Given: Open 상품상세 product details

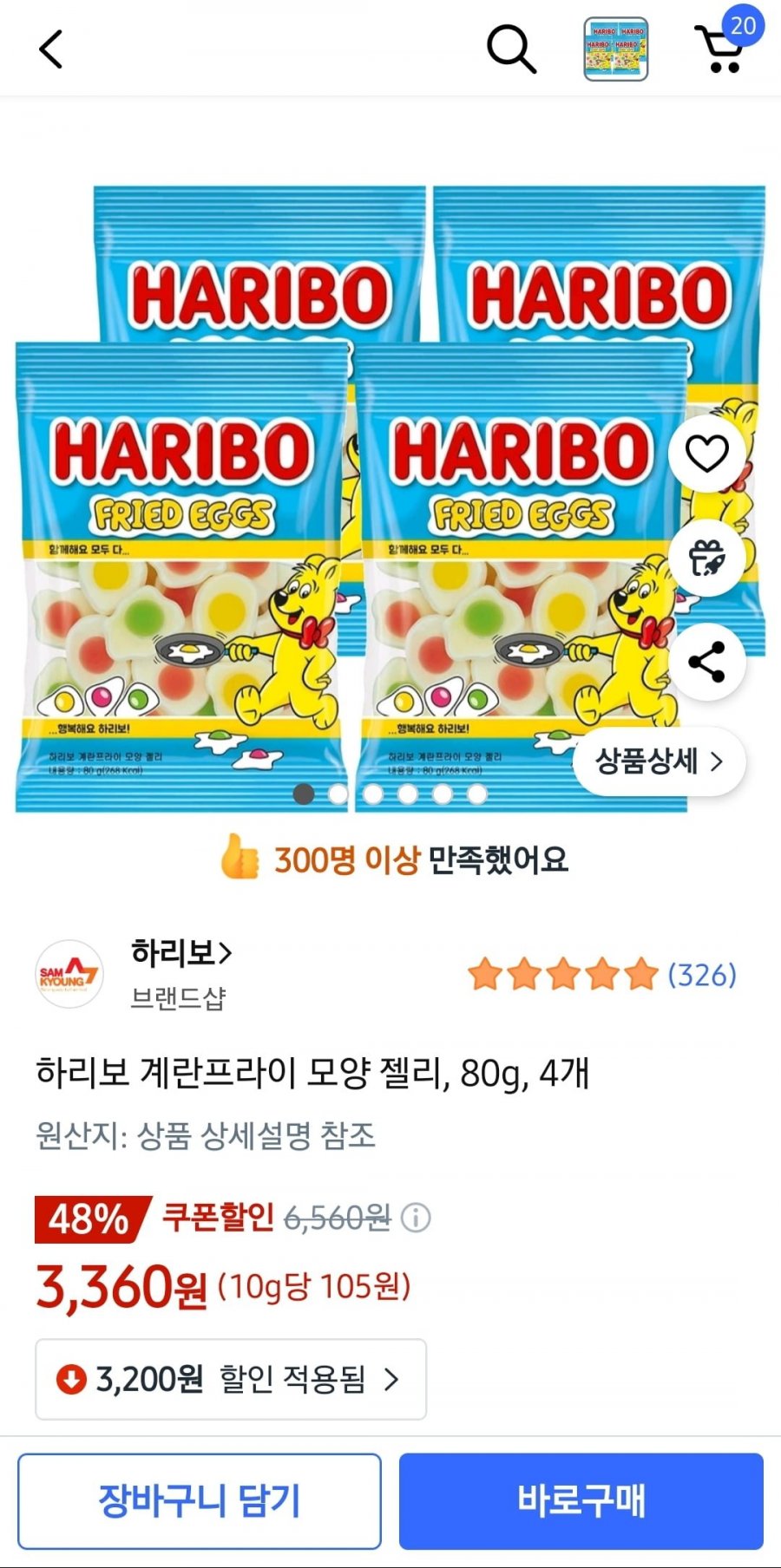Looking at the screenshot, I should 659,761.
